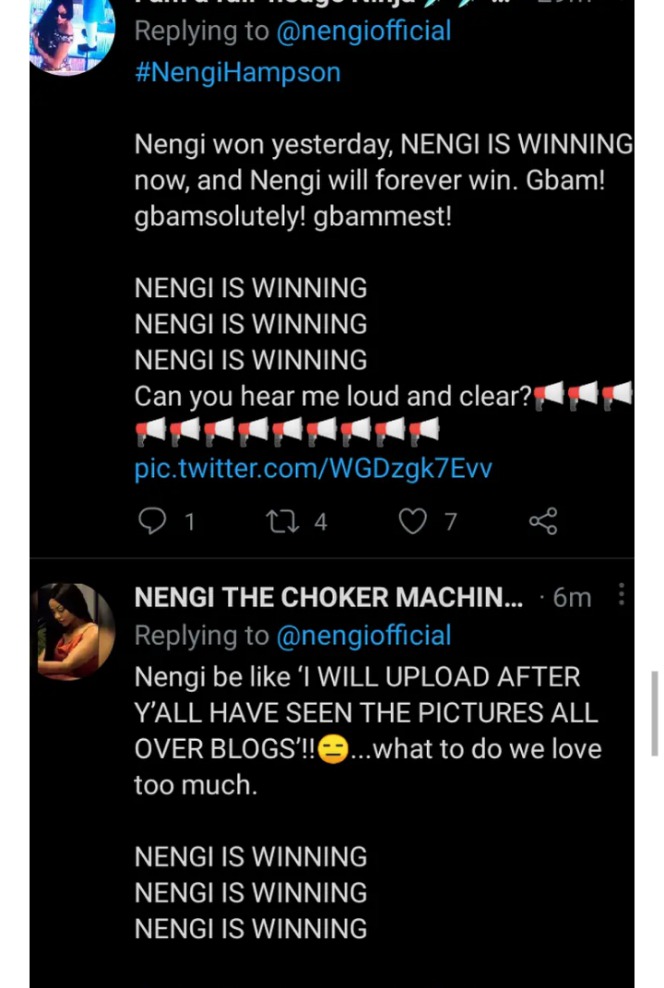Image resolution: width=664 pixels, height=988 pixels.
Task: Retweet the #NengiHampson tweet
Action: pyautogui.click(x=281, y=521)
